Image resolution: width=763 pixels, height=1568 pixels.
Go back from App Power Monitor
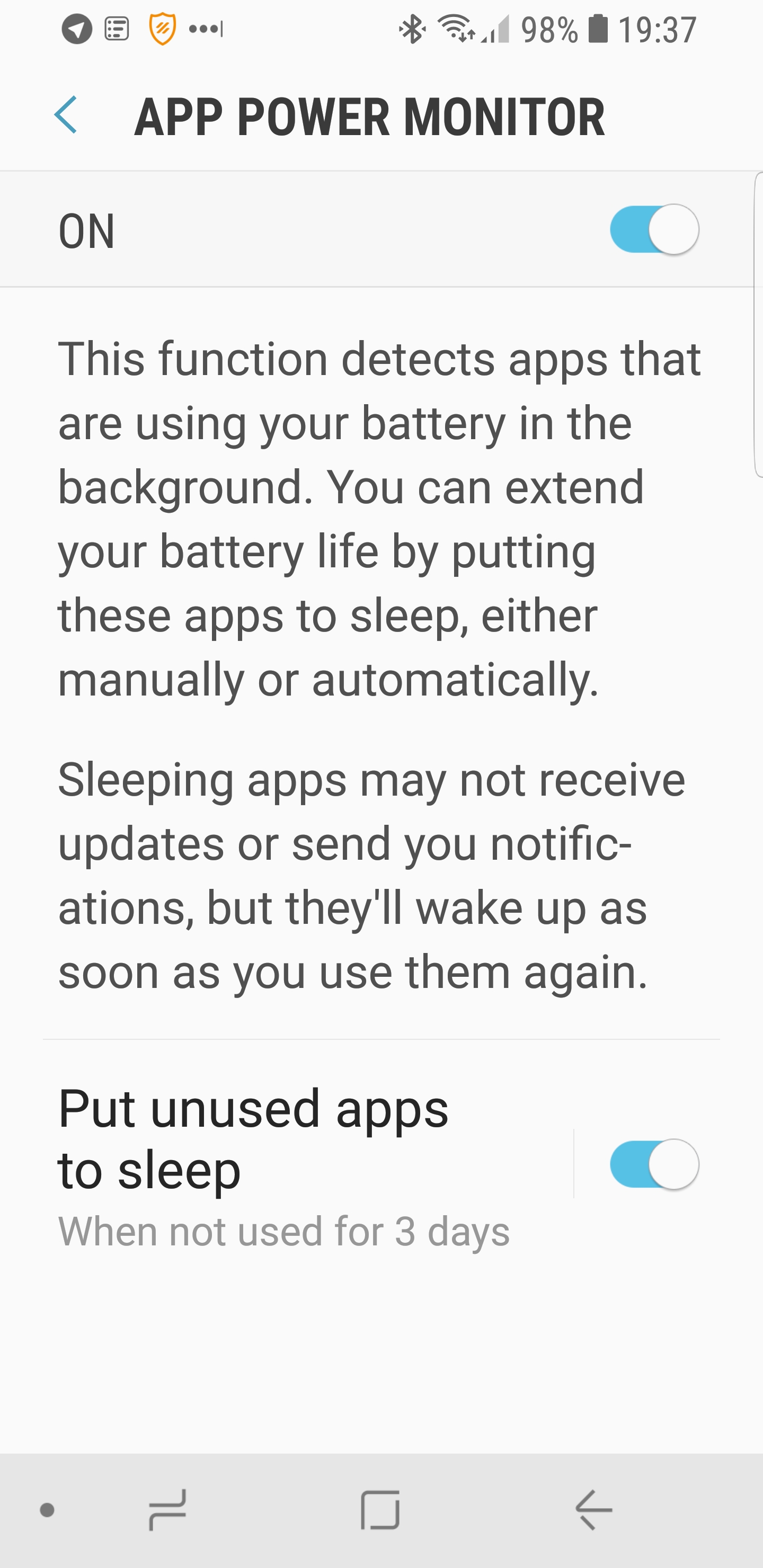(66, 115)
